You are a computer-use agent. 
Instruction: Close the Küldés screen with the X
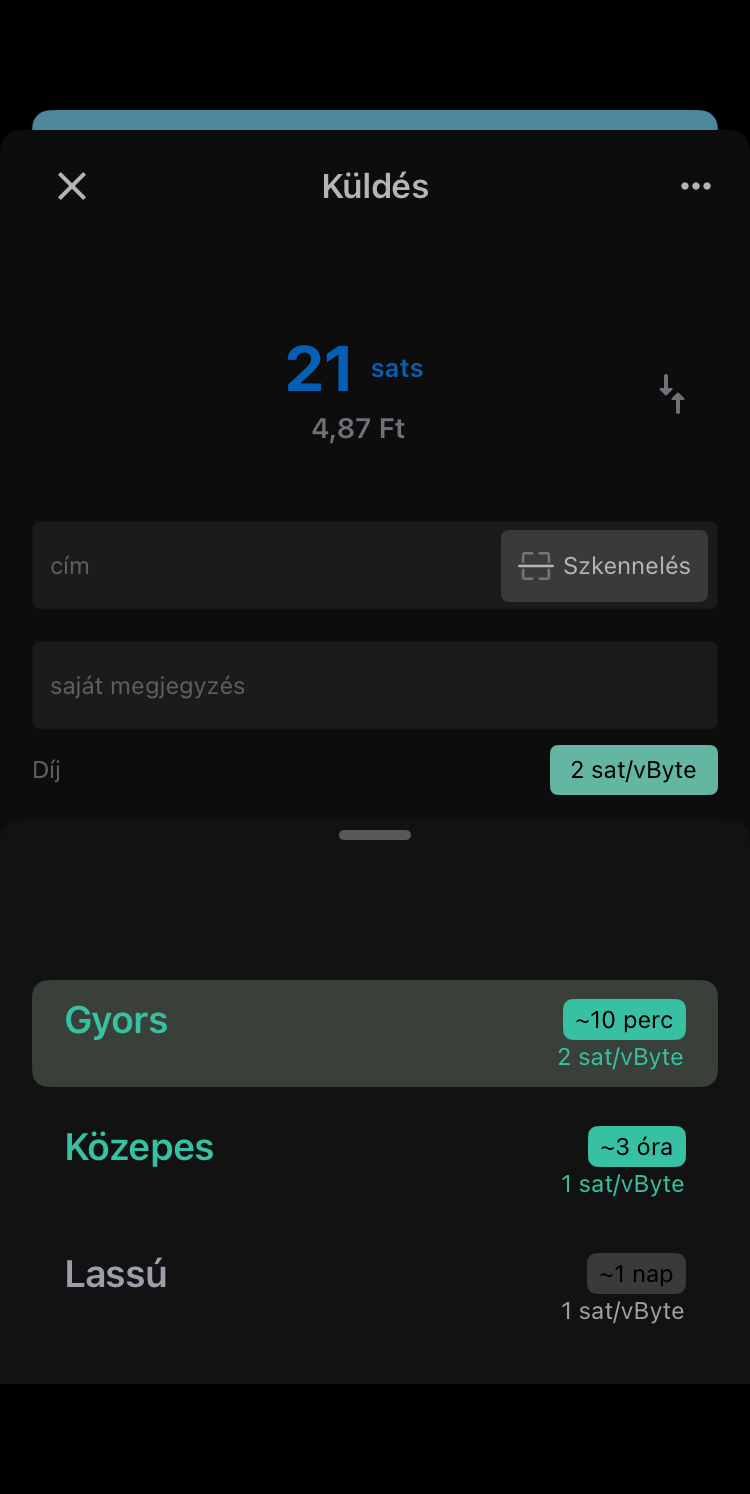[71, 186]
